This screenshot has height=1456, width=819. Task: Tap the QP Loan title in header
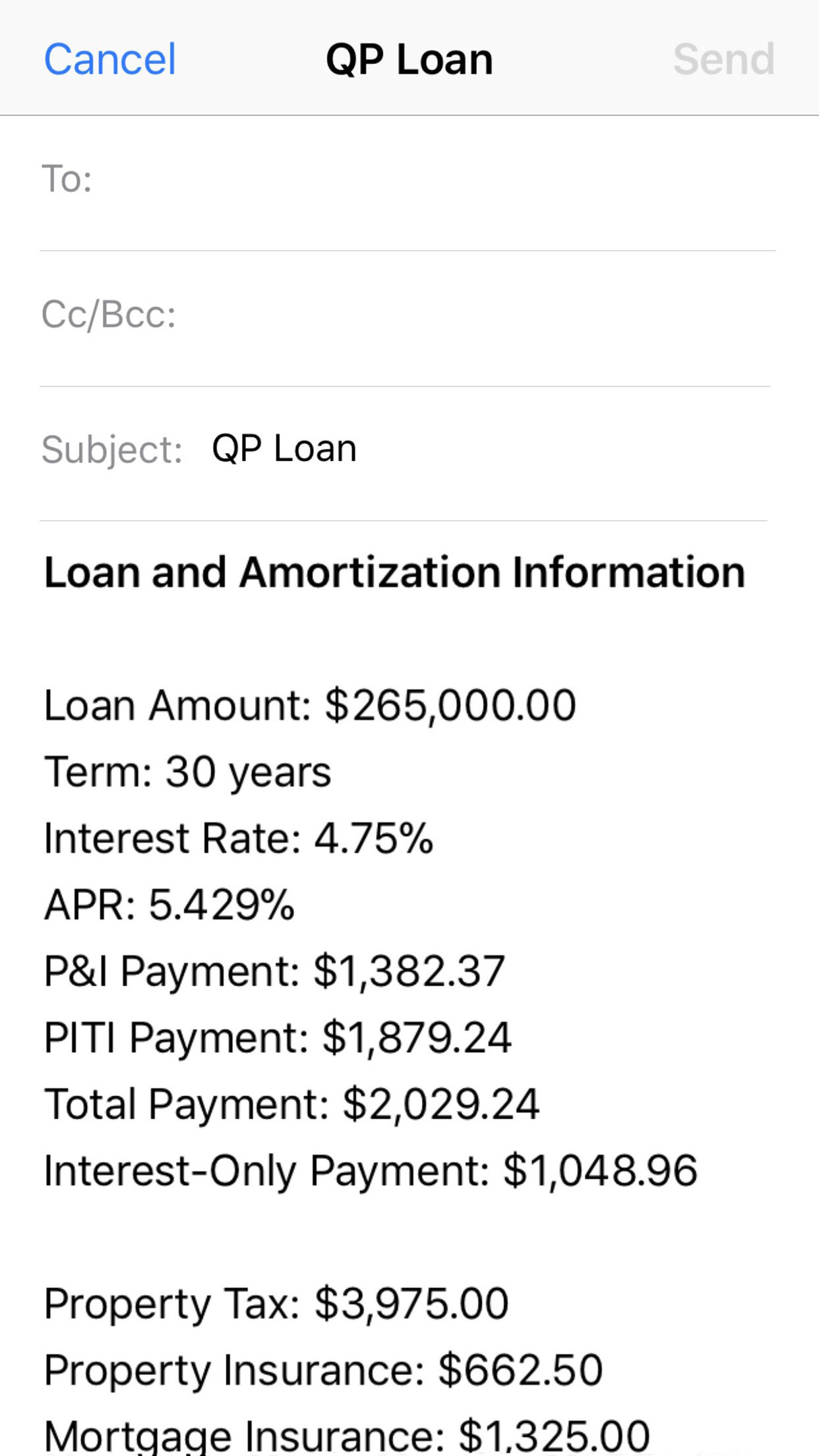409,58
